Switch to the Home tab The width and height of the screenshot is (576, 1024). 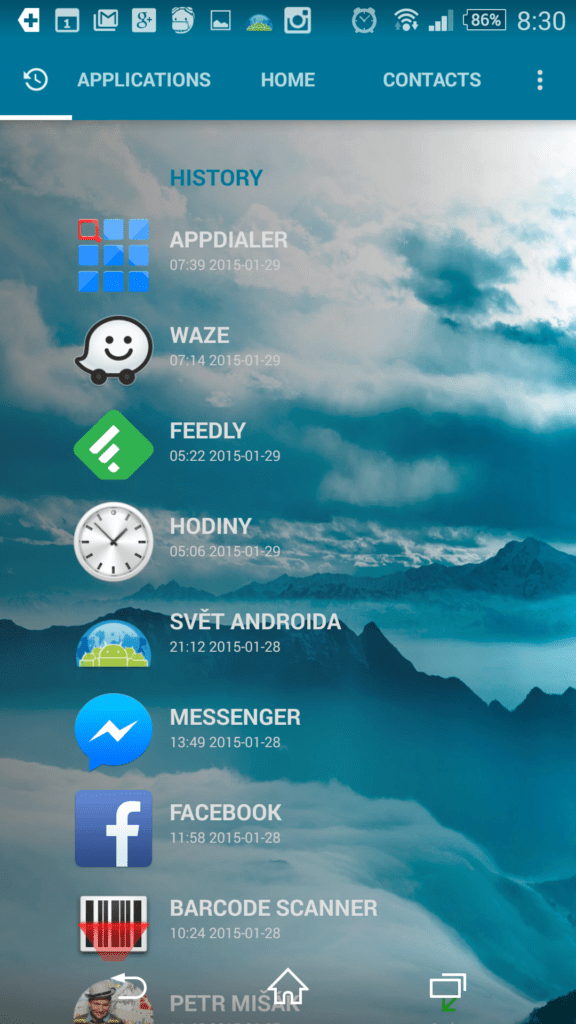point(287,80)
